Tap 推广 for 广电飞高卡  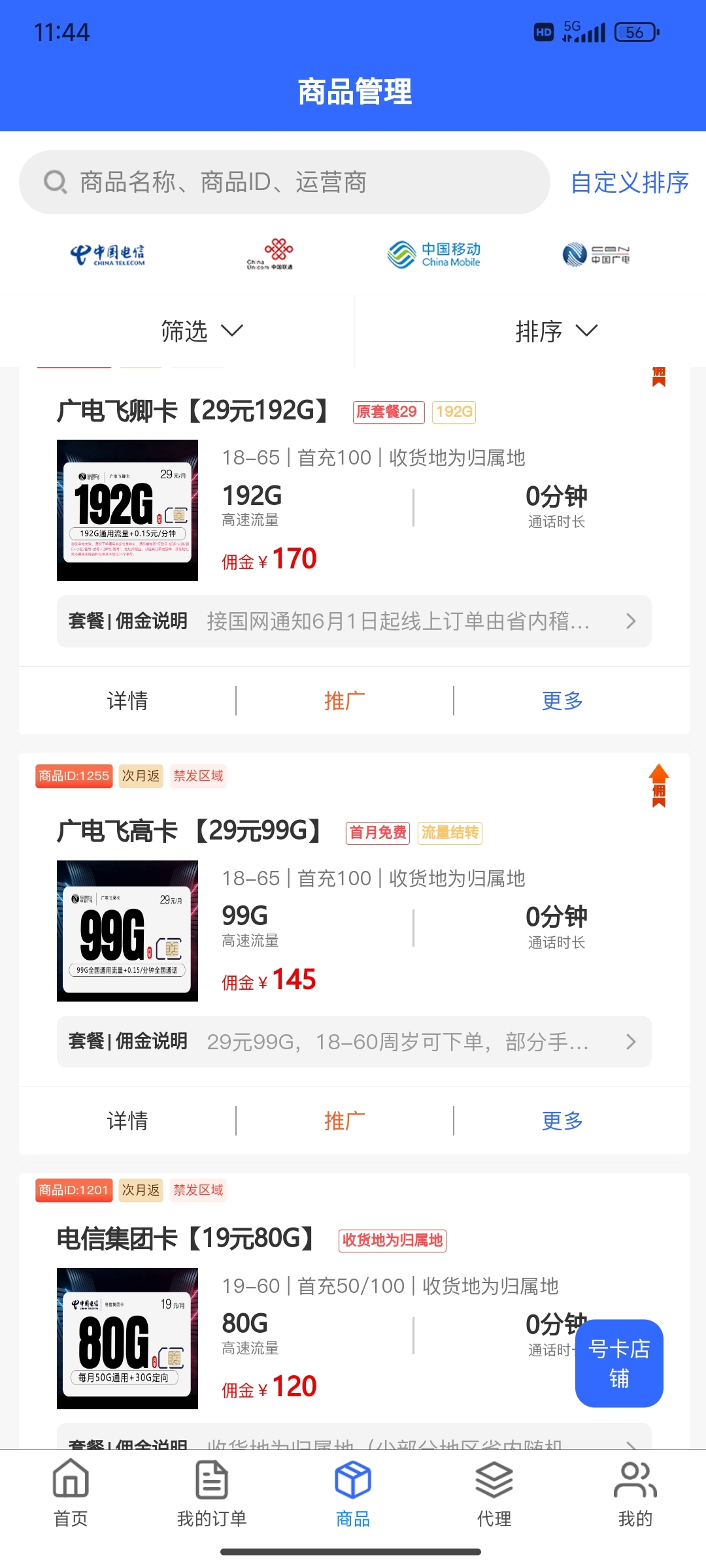point(345,1121)
